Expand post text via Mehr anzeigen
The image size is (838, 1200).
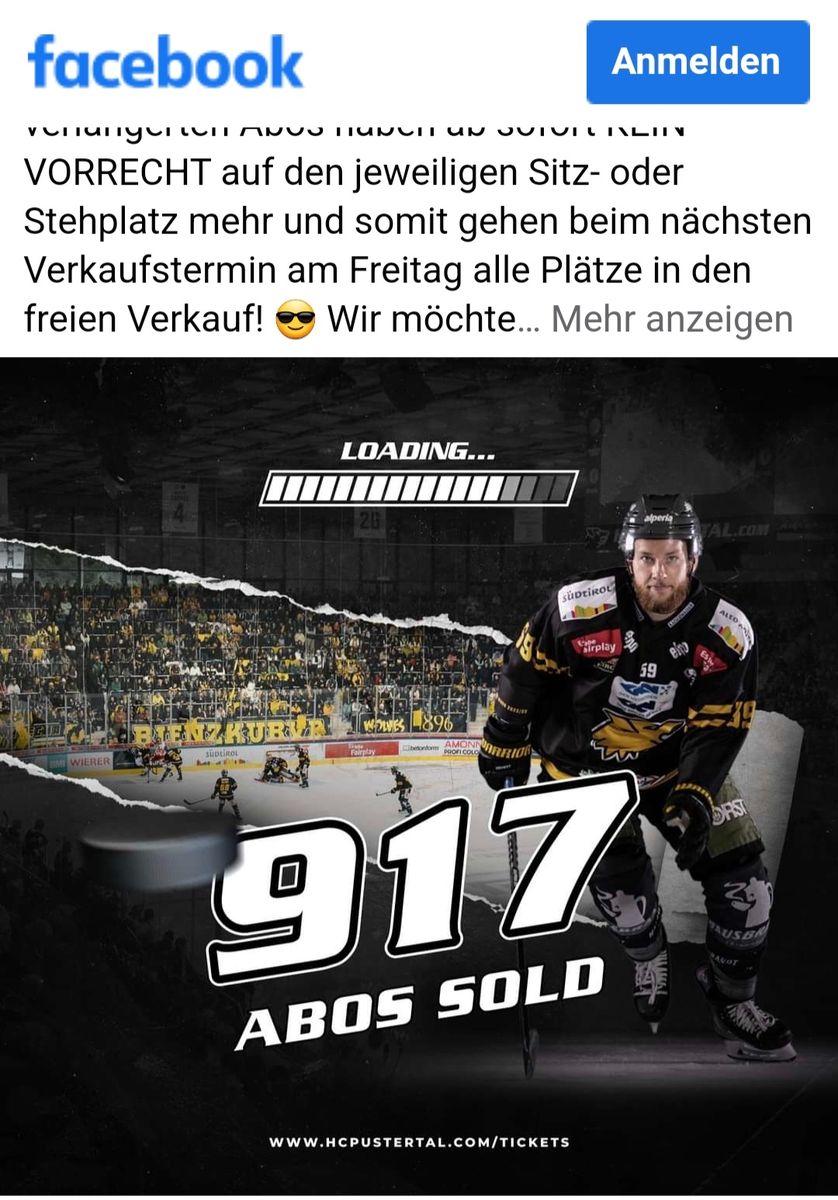click(x=672, y=320)
